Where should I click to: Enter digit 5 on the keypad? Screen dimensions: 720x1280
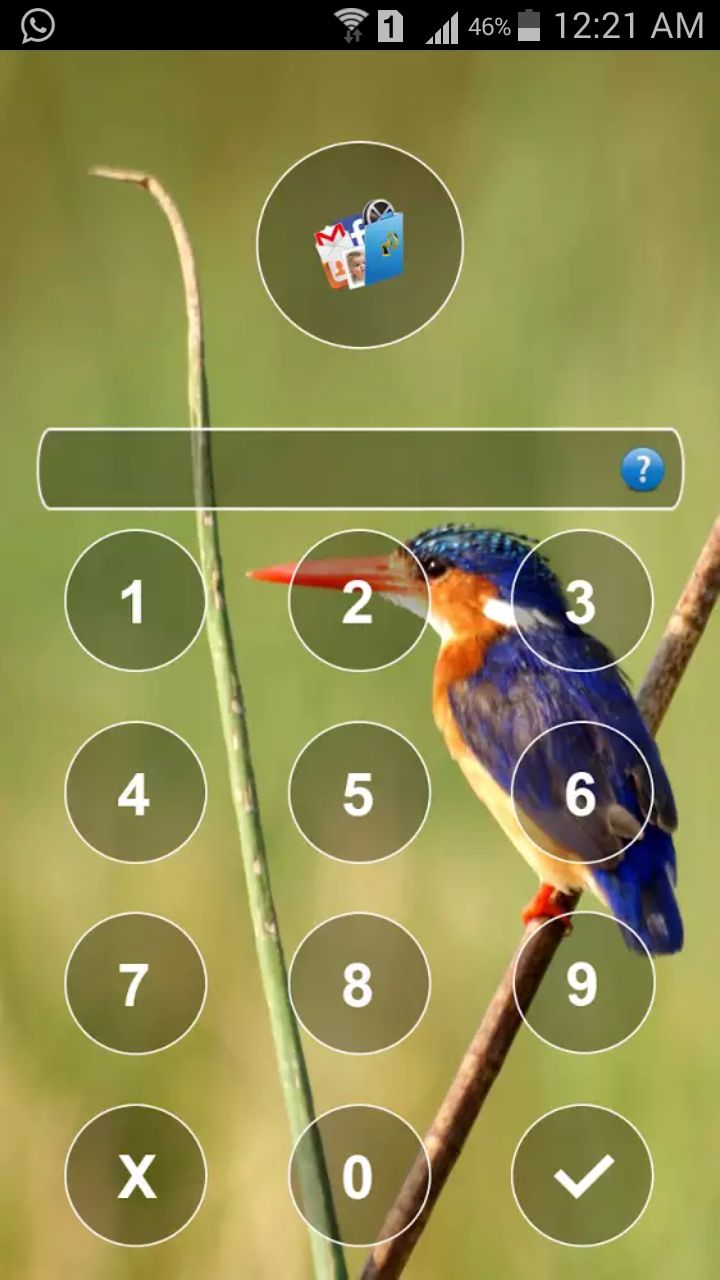pos(359,792)
